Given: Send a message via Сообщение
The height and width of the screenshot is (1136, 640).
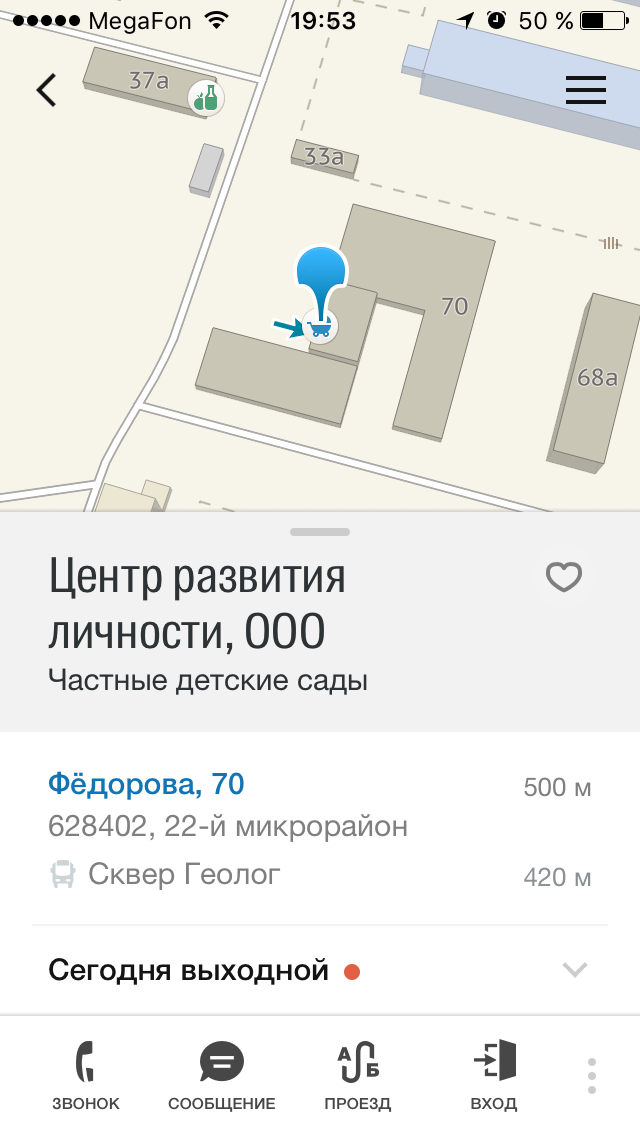Looking at the screenshot, I should click(x=221, y=1075).
